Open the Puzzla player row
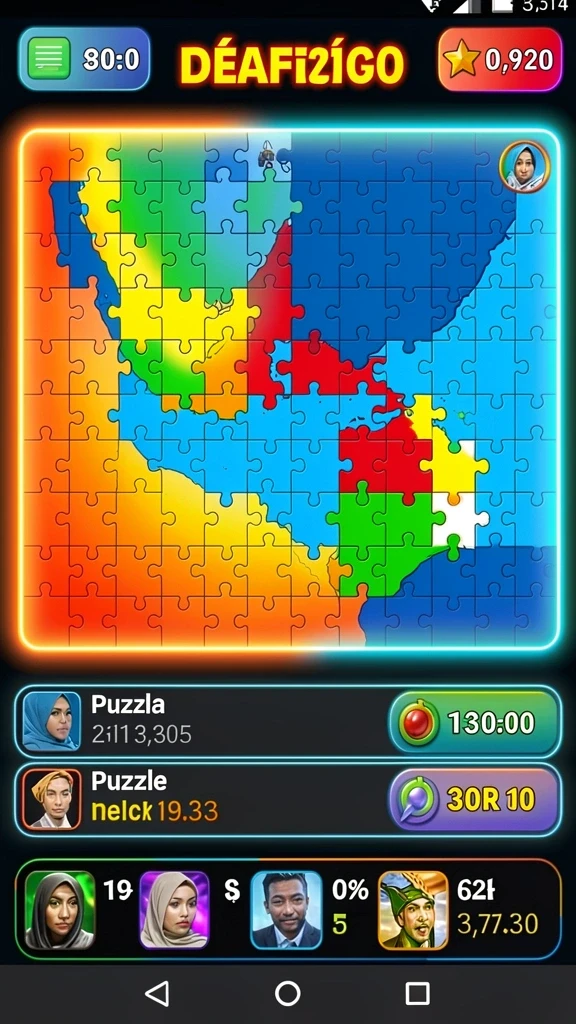Screen dimensions: 576x1024 pyautogui.click(x=288, y=722)
